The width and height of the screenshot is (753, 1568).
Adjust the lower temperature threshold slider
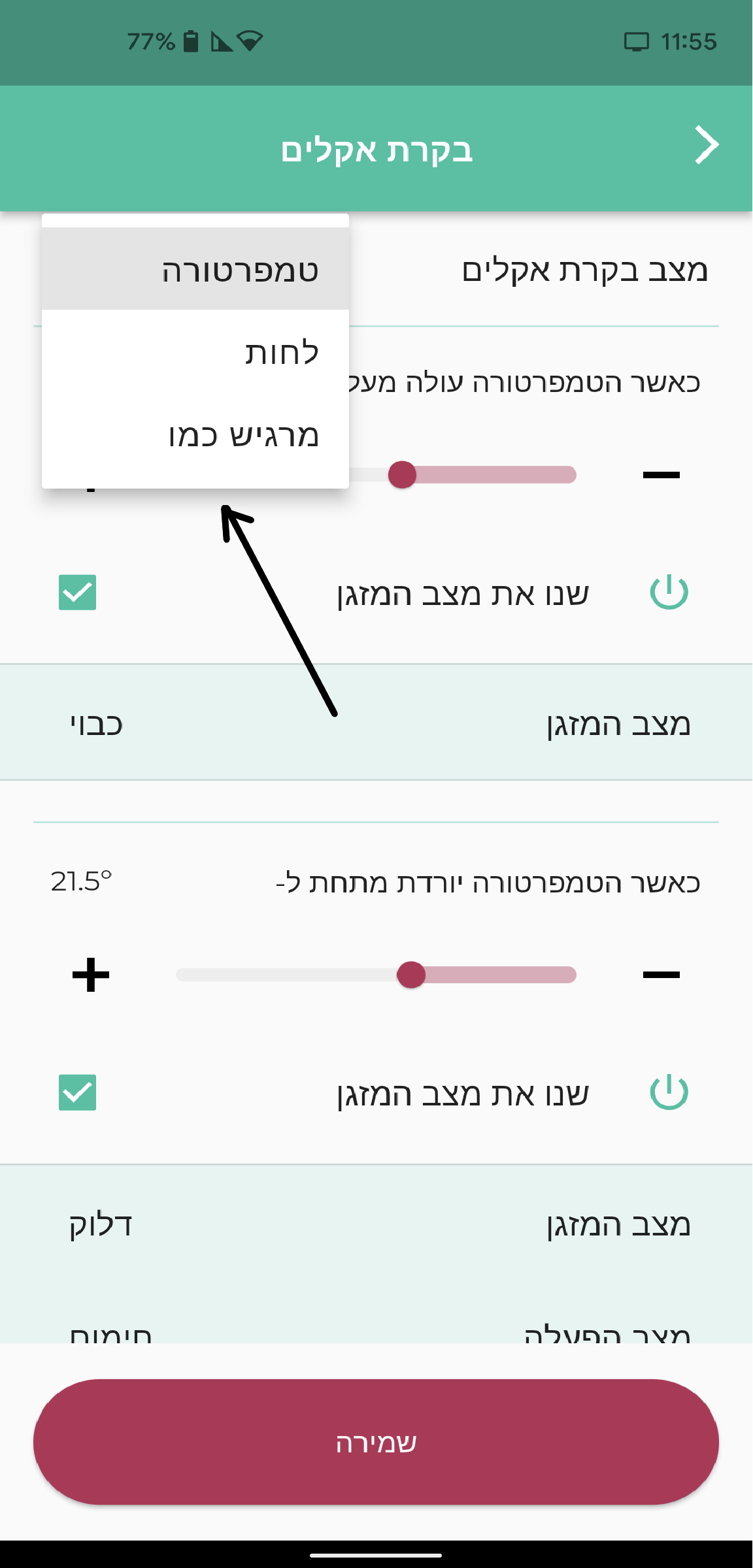click(x=411, y=975)
